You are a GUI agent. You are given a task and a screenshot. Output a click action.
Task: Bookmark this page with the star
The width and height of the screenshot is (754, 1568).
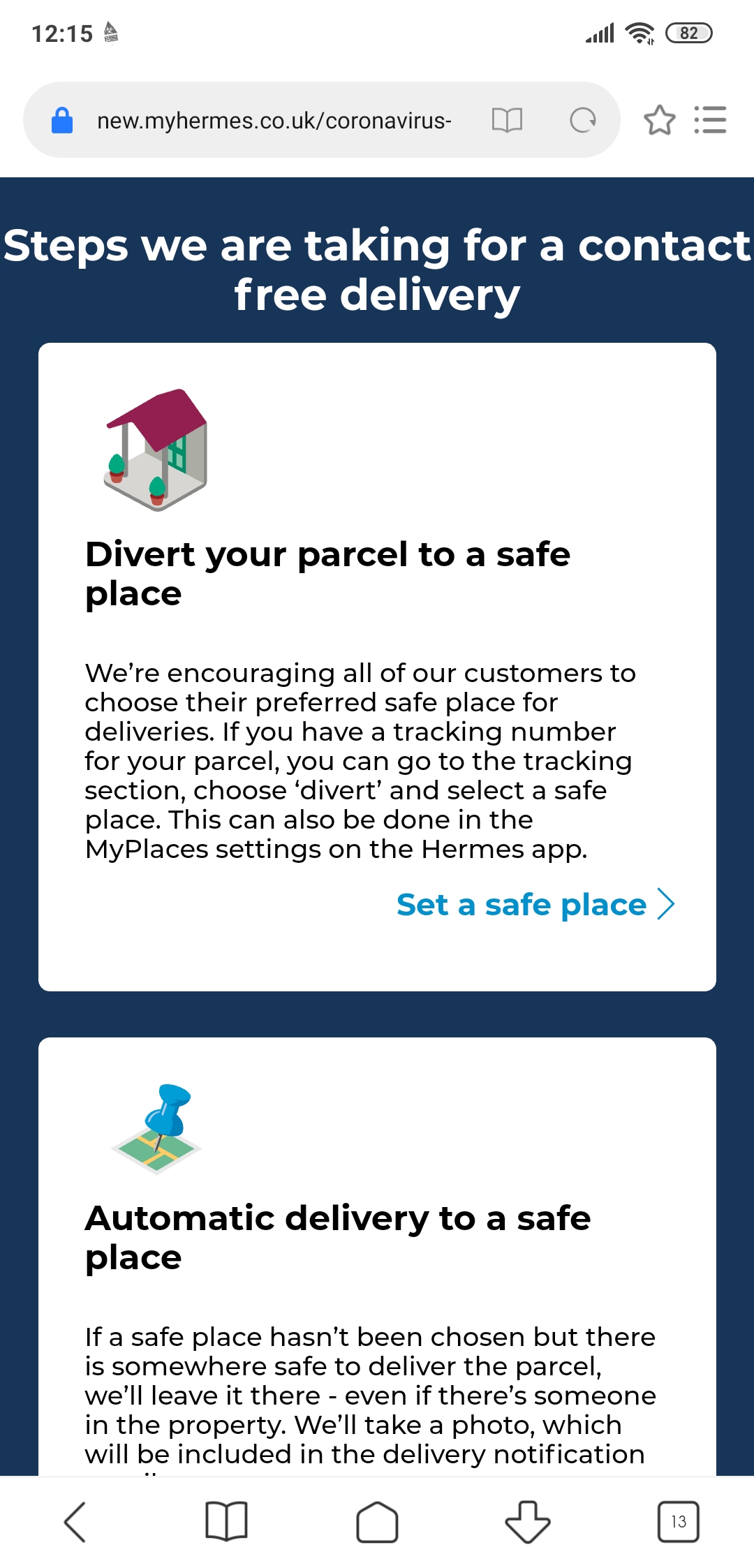(x=659, y=120)
